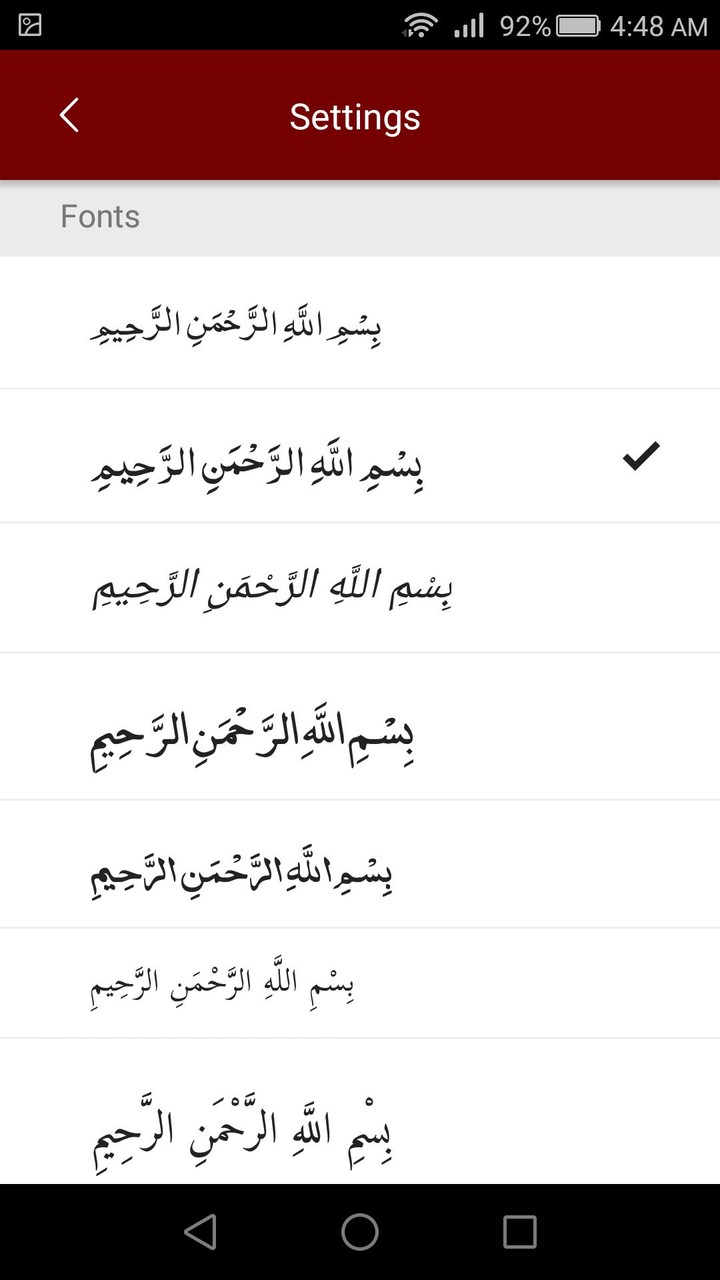Tap the Settings title text

point(355,115)
